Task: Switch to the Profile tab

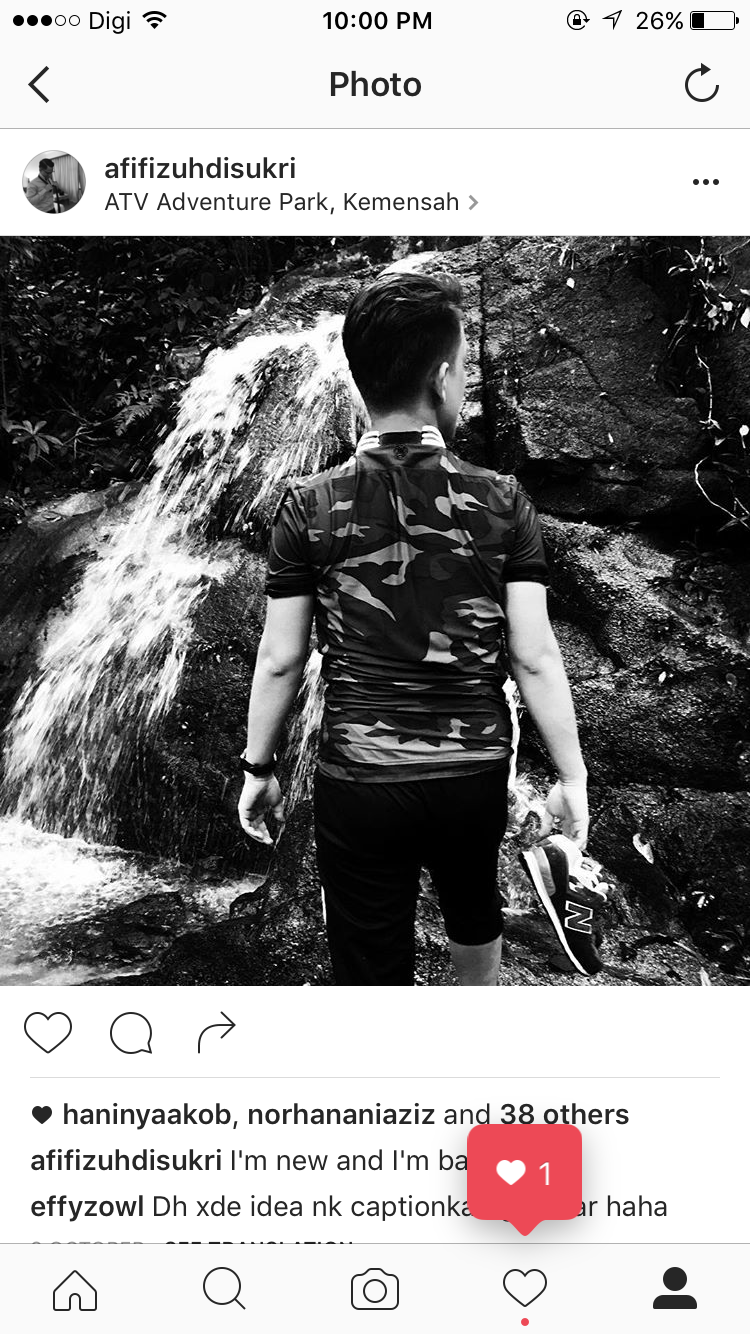Action: [x=675, y=1289]
